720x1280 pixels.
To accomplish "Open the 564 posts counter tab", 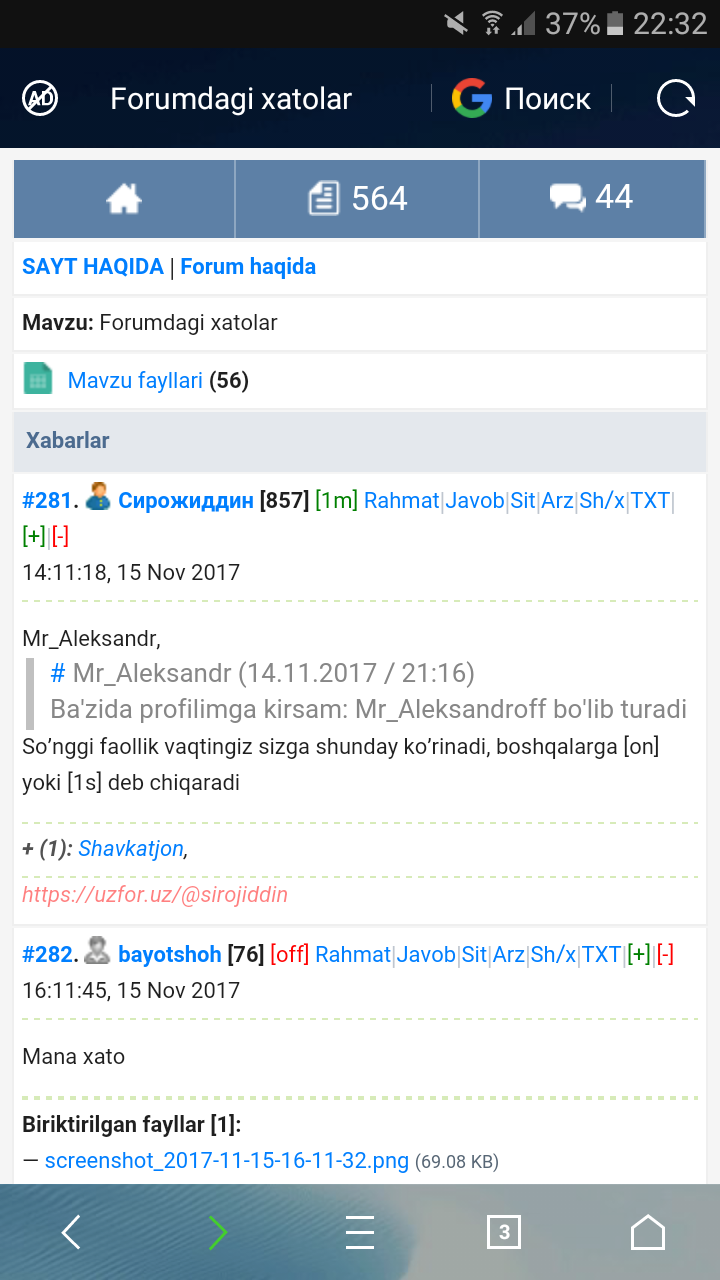I will tap(357, 198).
